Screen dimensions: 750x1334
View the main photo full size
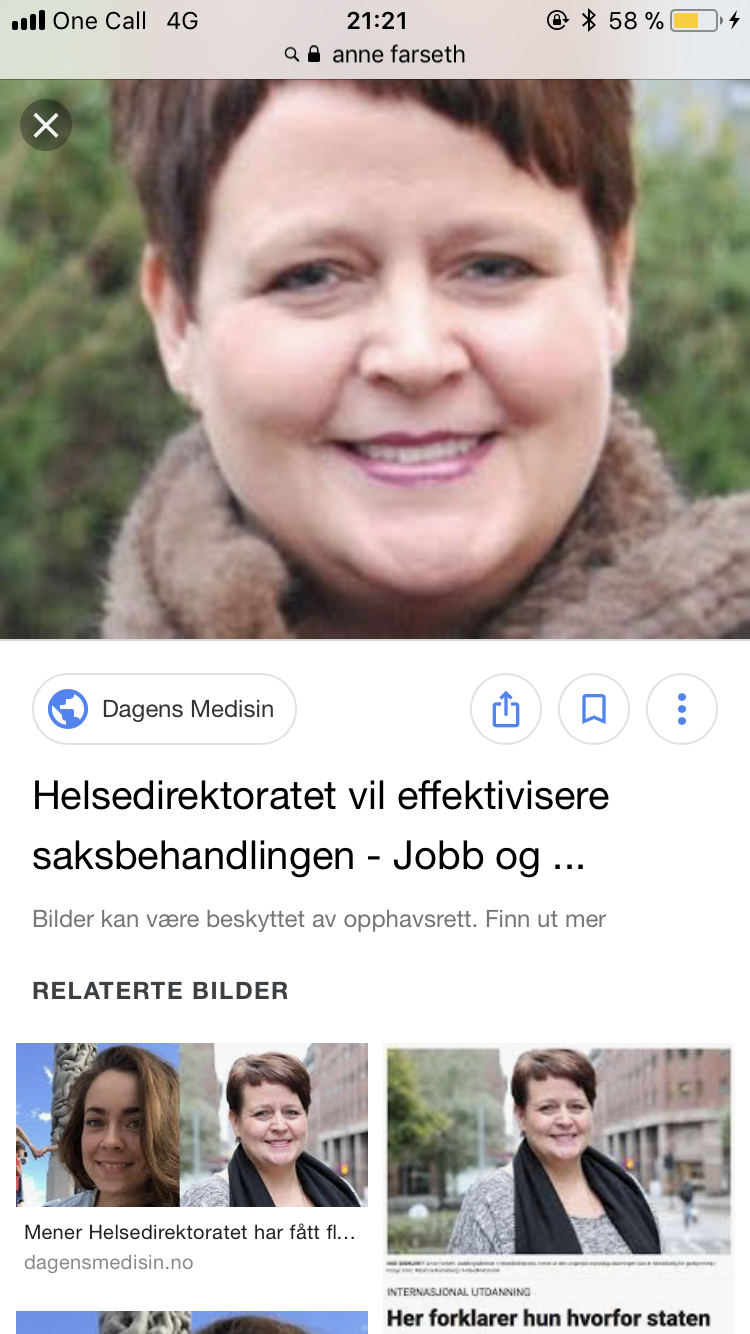tap(375, 359)
